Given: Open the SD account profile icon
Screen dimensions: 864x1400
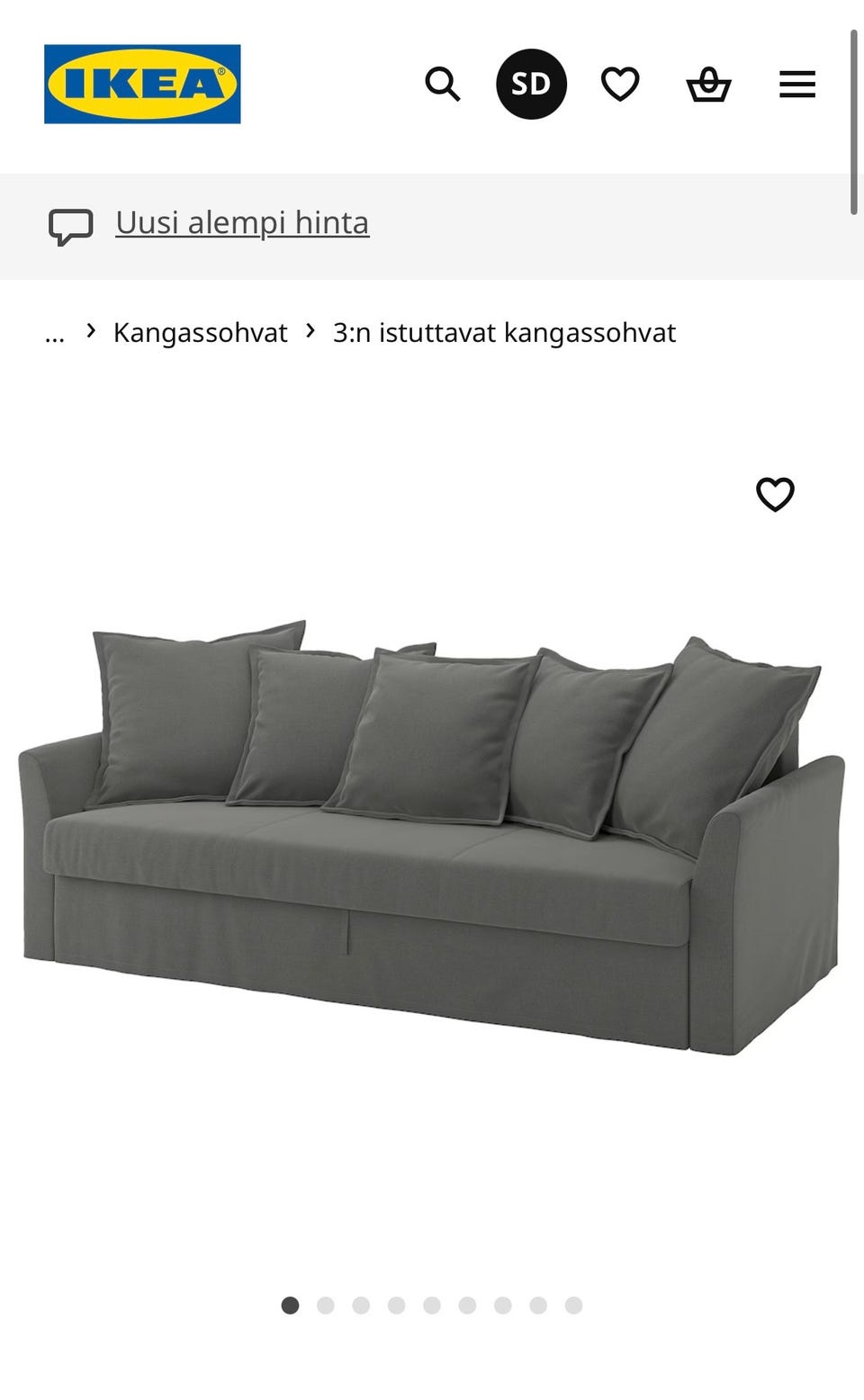Looking at the screenshot, I should click(533, 83).
